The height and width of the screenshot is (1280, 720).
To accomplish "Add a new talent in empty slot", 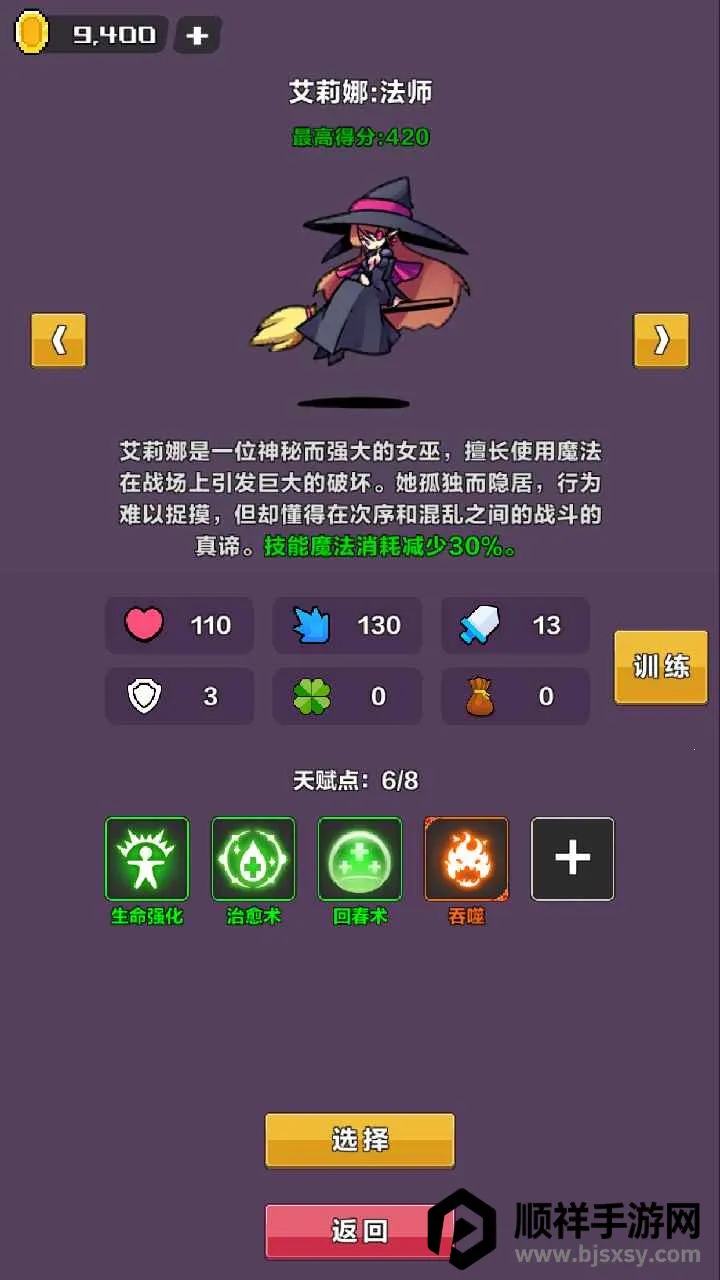I will (x=572, y=859).
